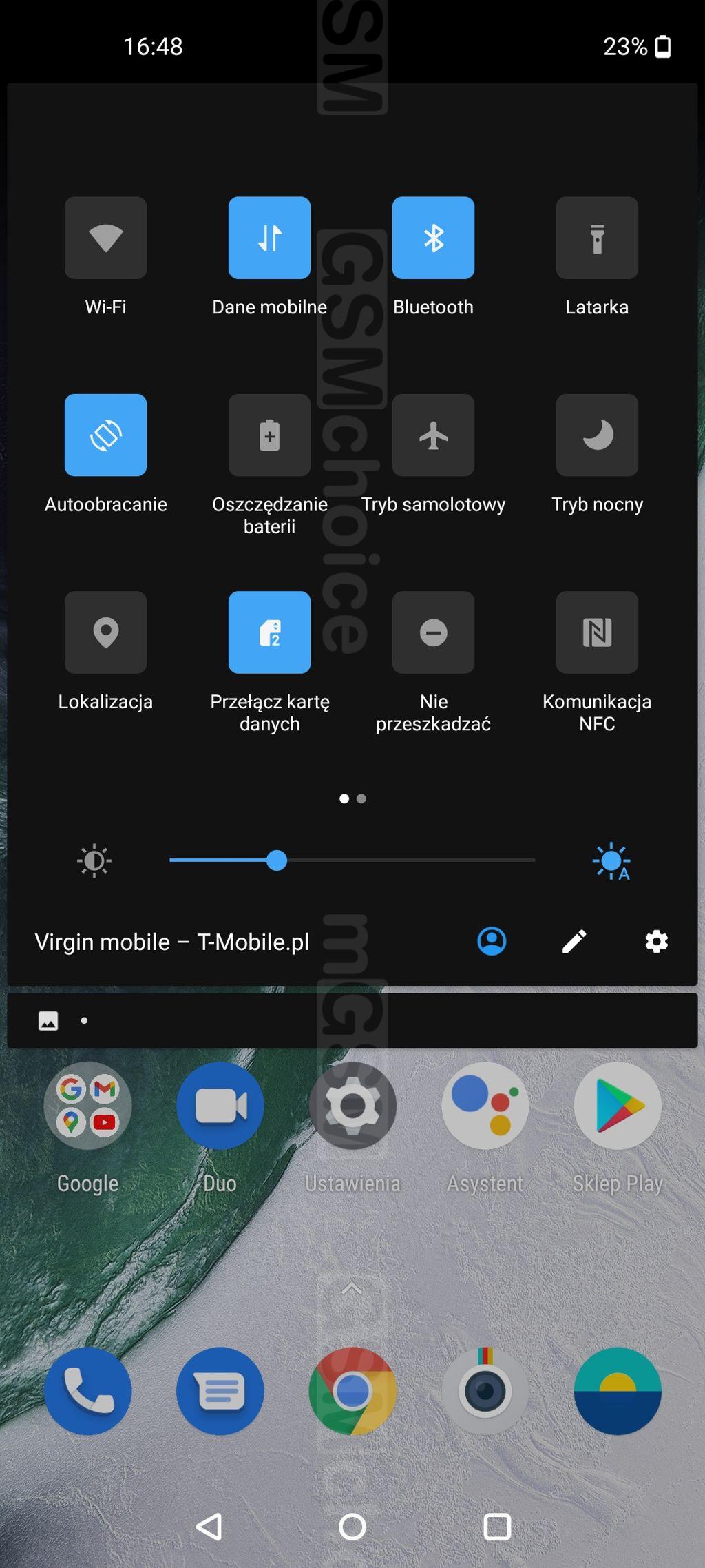The width and height of the screenshot is (705, 1568).
Task: Turn off Bluetooth
Action: tap(433, 238)
